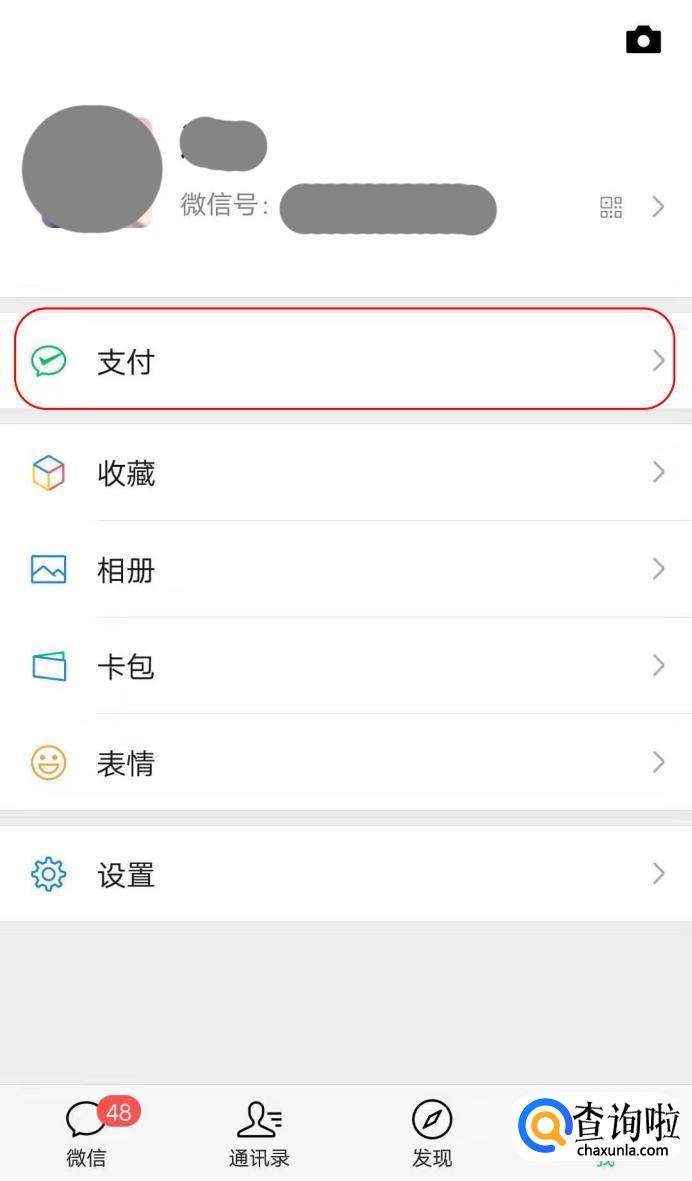Viewport: 692px width, 1181px height.
Task: Open my QR code
Action: 611,207
